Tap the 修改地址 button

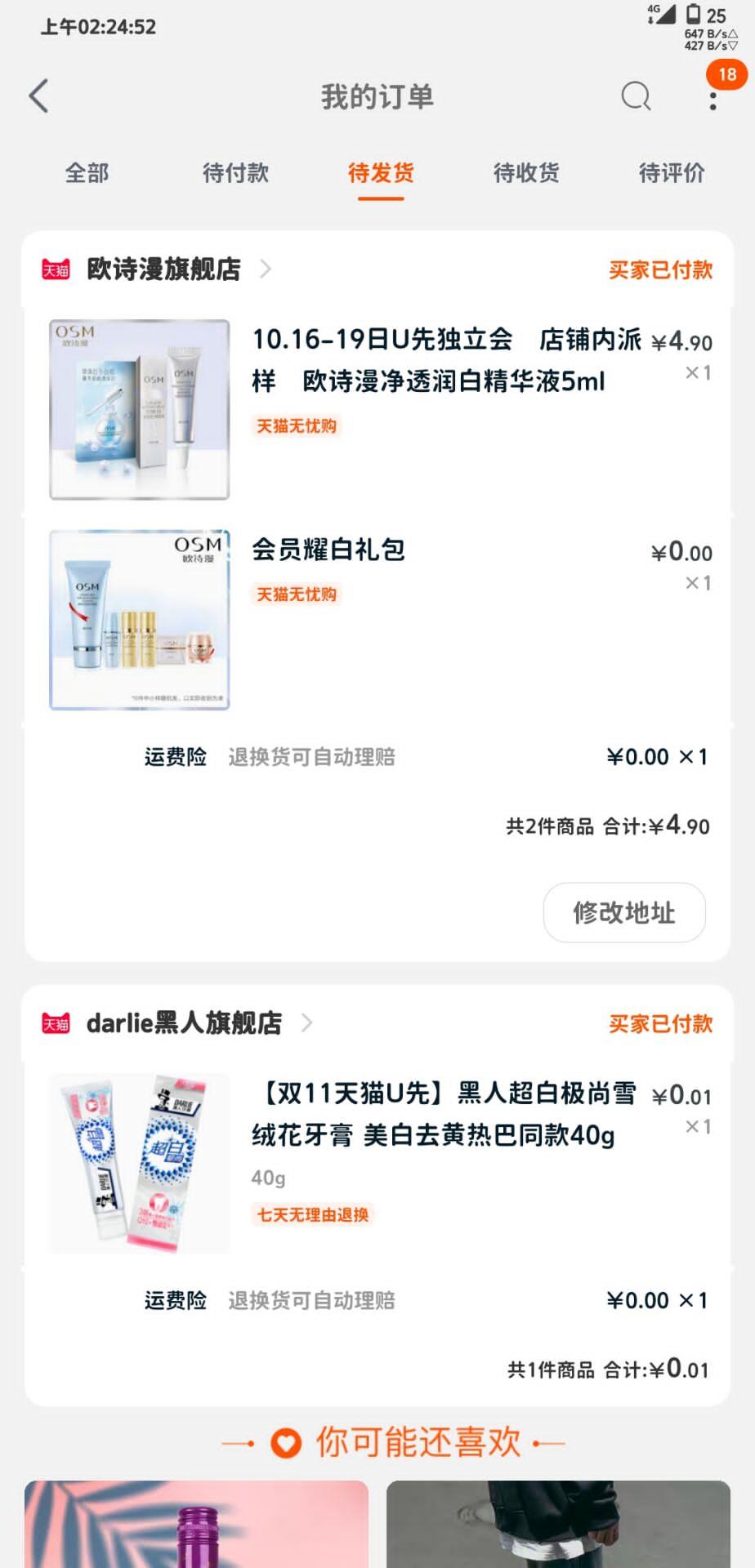point(624,912)
